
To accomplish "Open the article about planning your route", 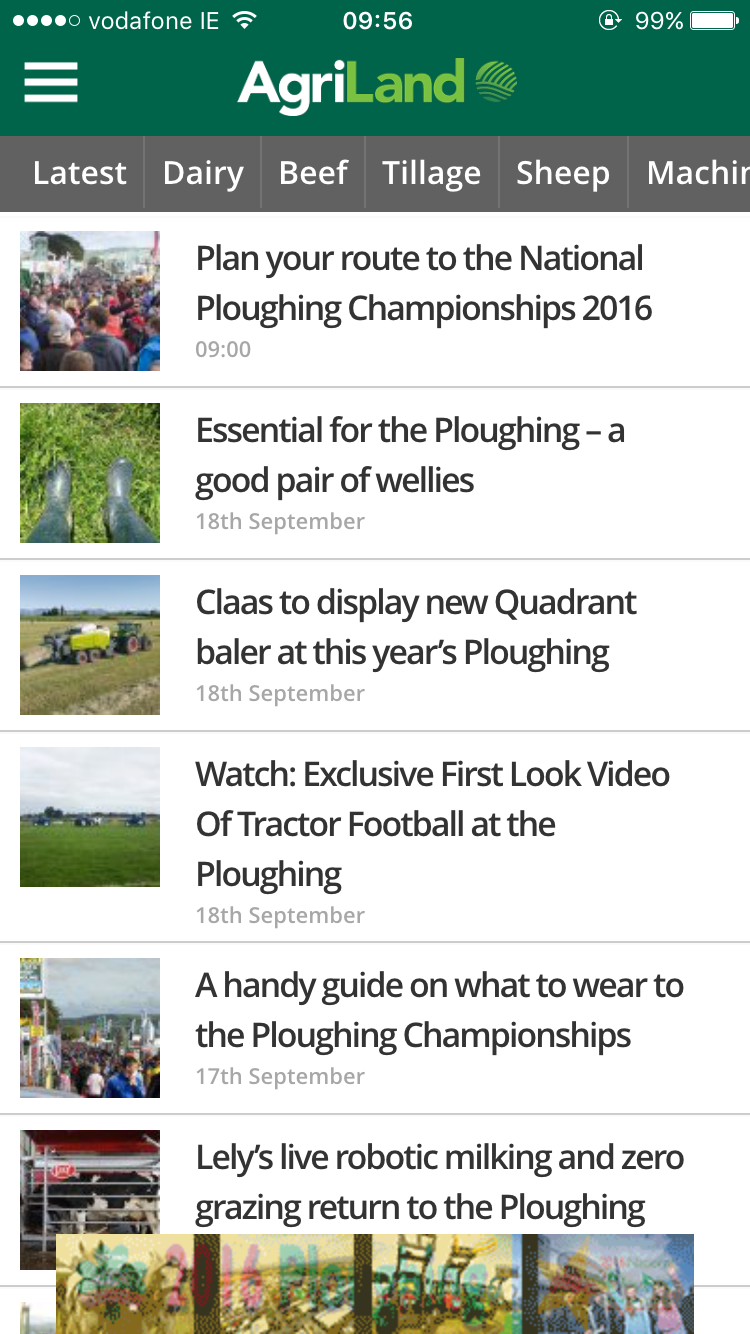I will point(420,284).
